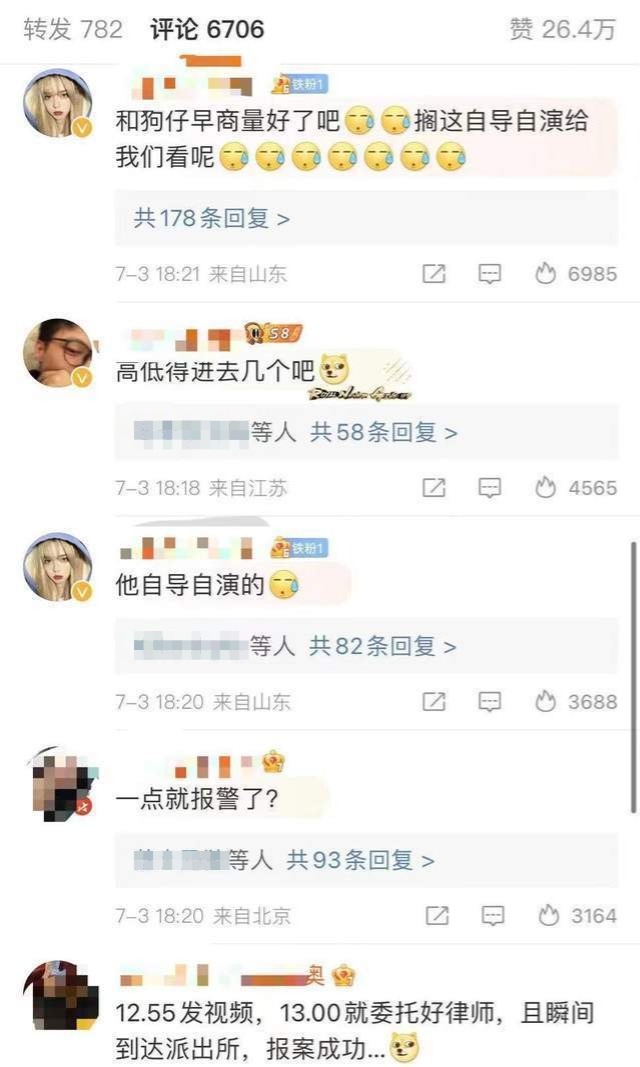Image resolution: width=640 pixels, height=1067 pixels.
Task: Reply to the 一点就报警了 comment
Action: click(491, 915)
